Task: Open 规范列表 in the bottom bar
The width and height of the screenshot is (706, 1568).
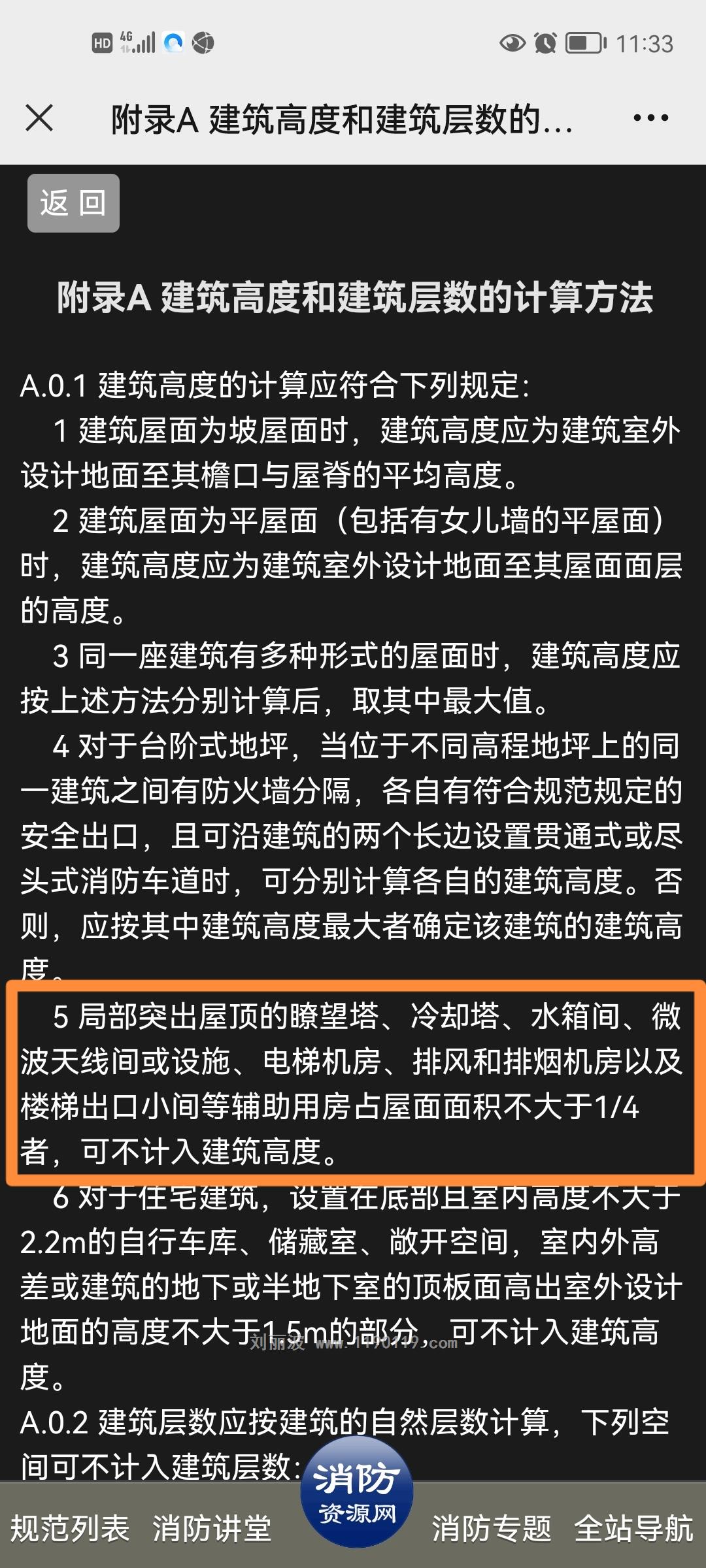Action: click(70, 1529)
